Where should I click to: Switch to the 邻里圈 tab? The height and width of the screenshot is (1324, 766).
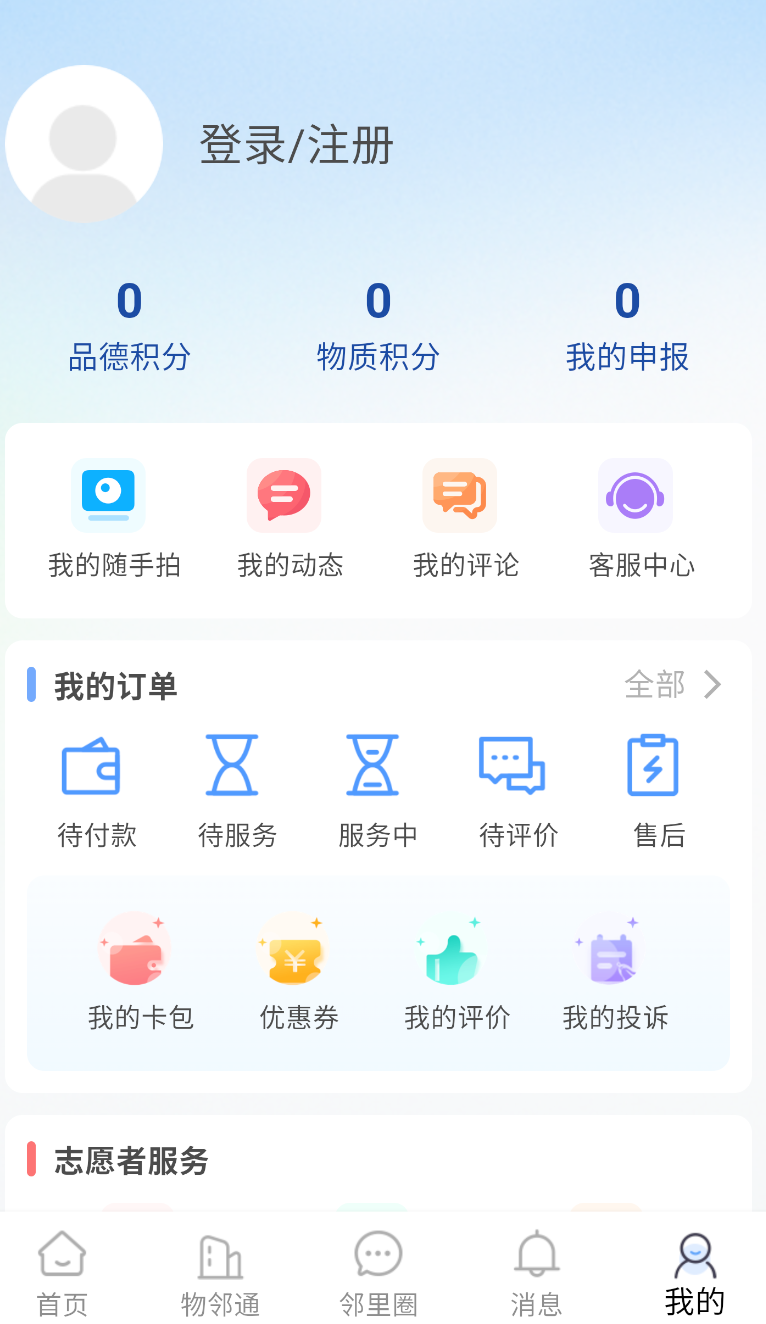click(377, 1270)
